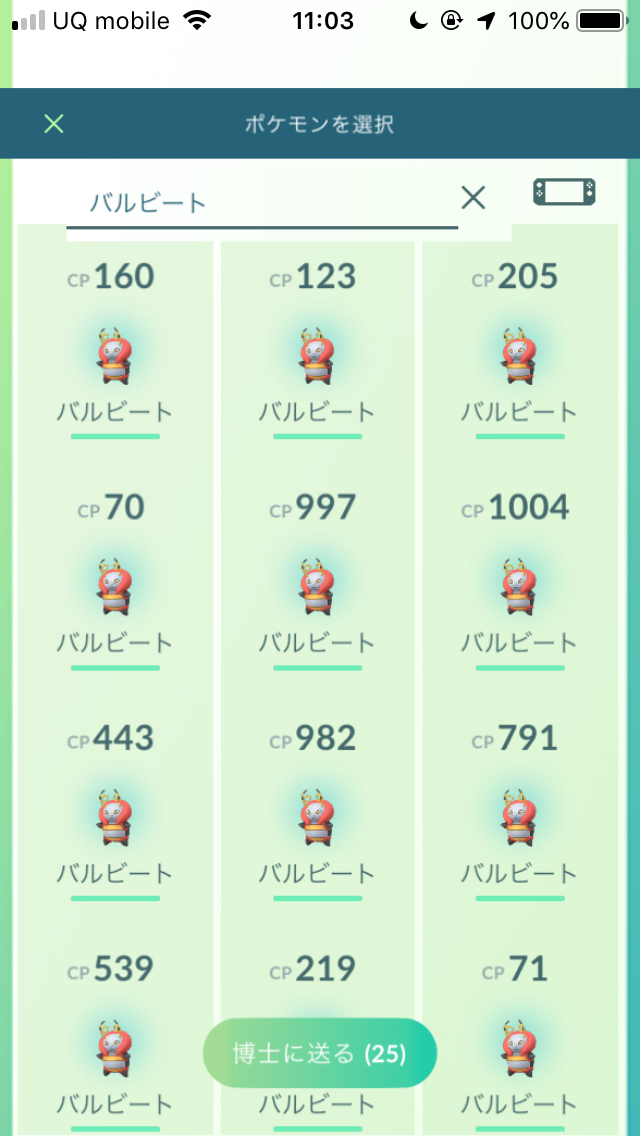Close the Pokémon selection screen
This screenshot has height=1136, width=640.
[x=54, y=124]
